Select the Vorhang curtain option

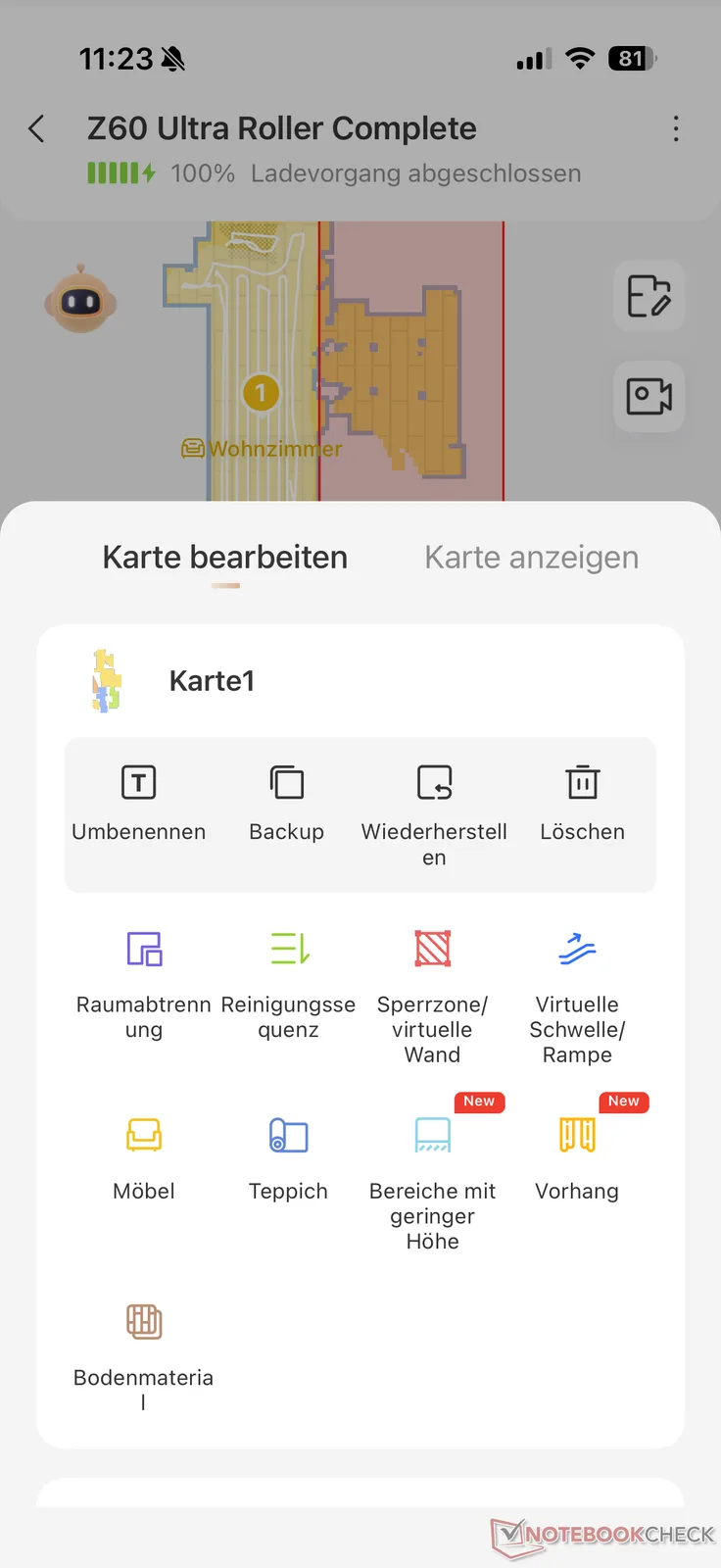(577, 1156)
